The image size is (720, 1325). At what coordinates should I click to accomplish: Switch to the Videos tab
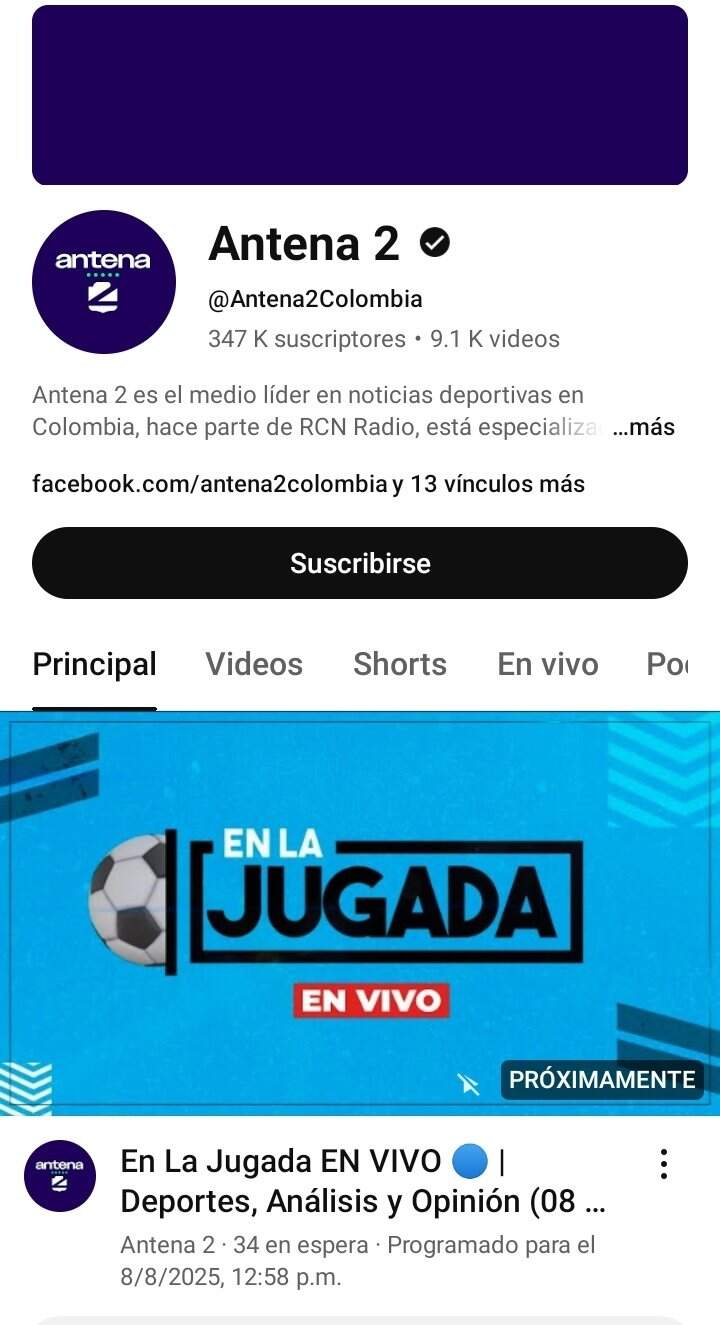[254, 665]
